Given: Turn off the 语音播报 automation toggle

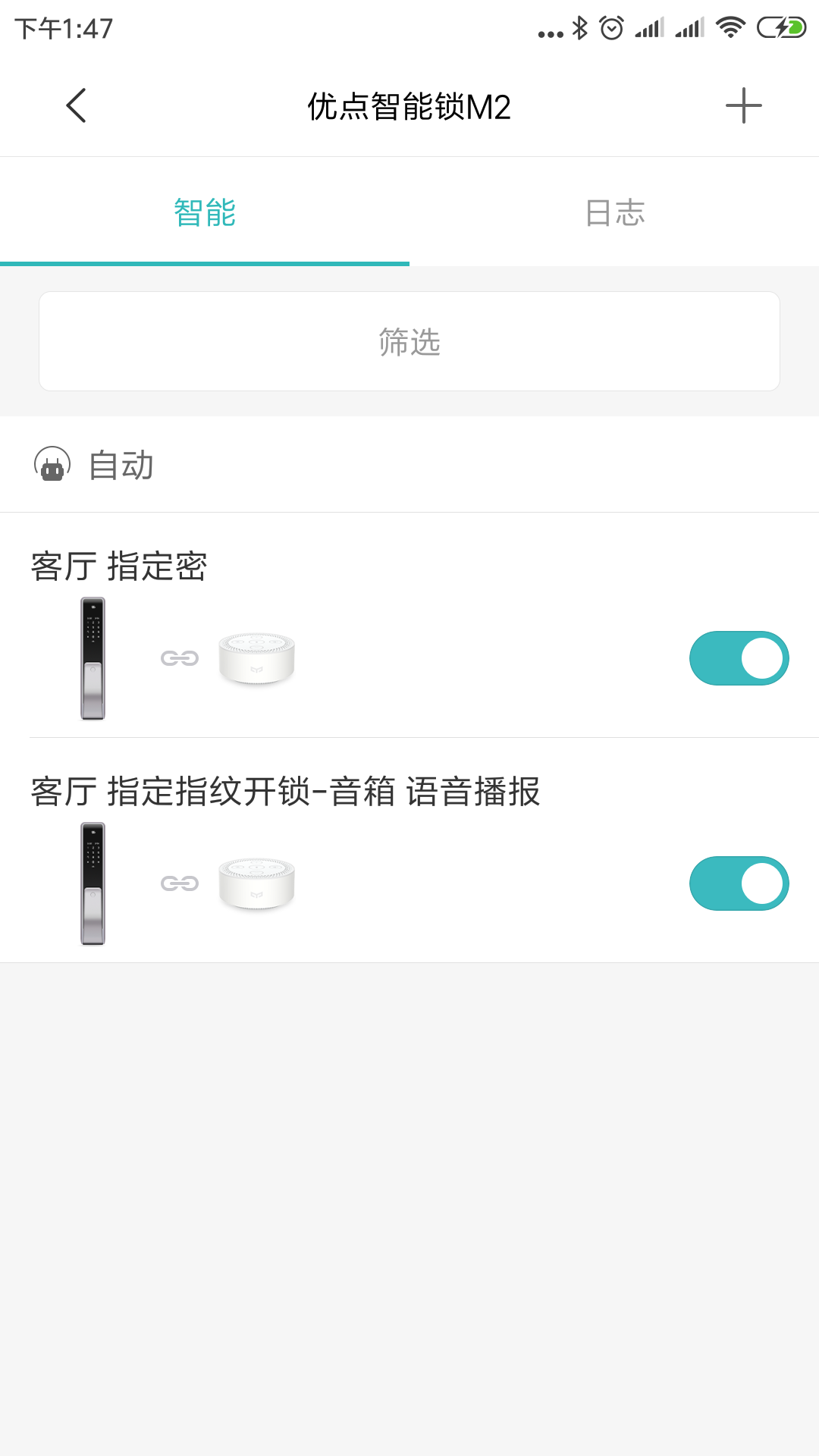Looking at the screenshot, I should 737,882.
